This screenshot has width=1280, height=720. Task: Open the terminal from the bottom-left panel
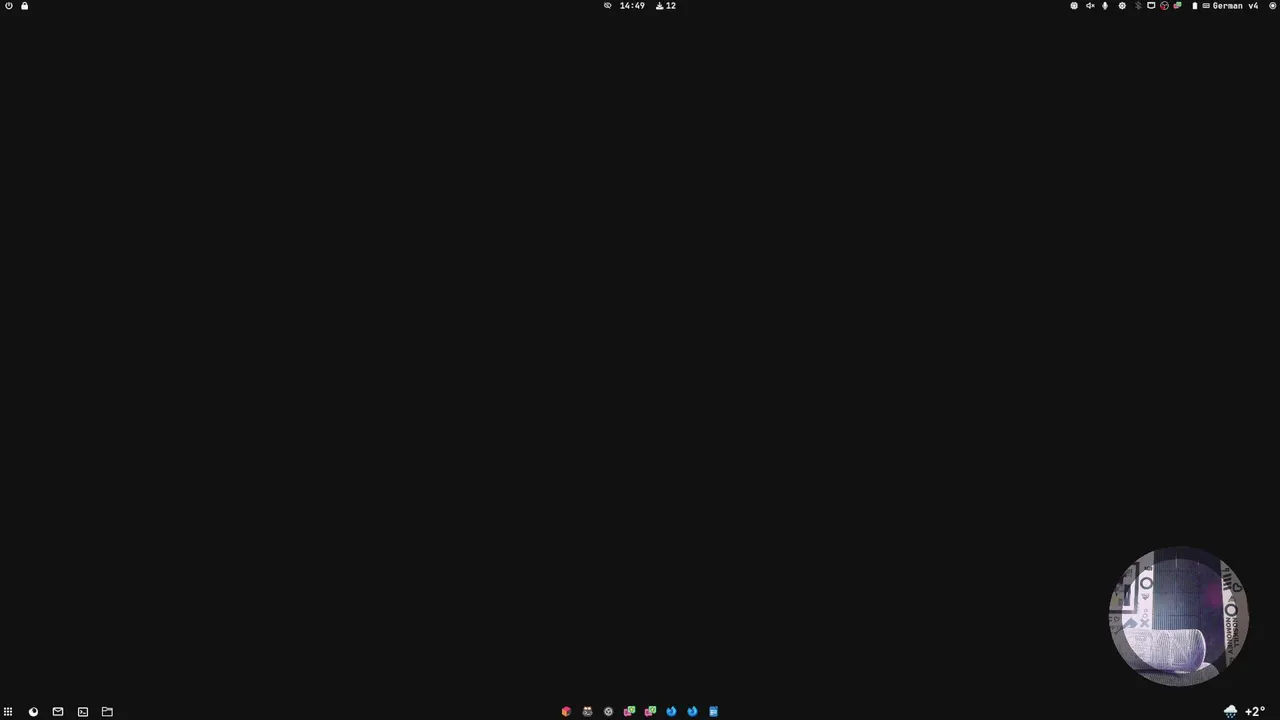click(83, 712)
